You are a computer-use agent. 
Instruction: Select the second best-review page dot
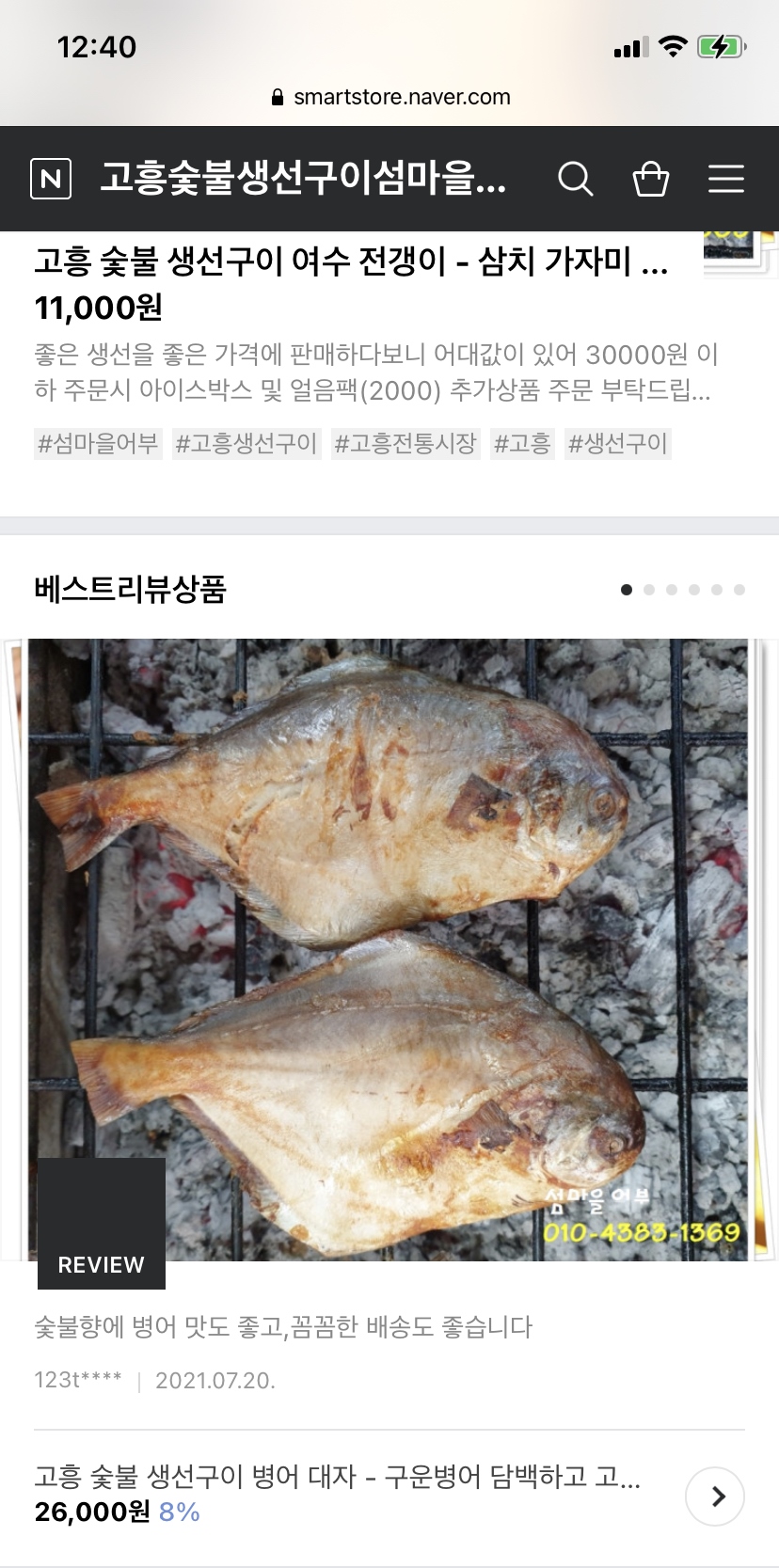click(649, 590)
